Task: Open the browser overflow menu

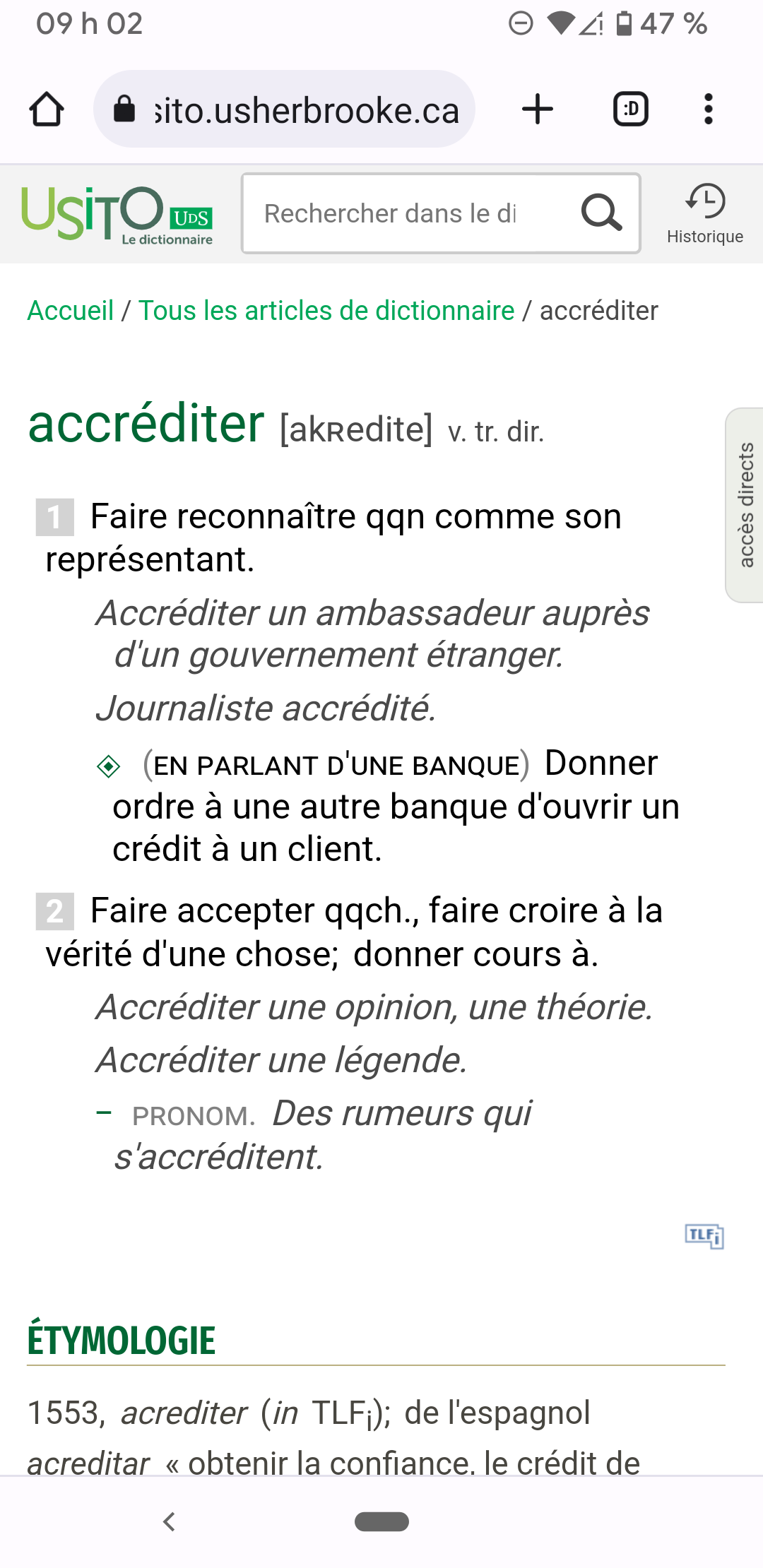Action: [708, 109]
